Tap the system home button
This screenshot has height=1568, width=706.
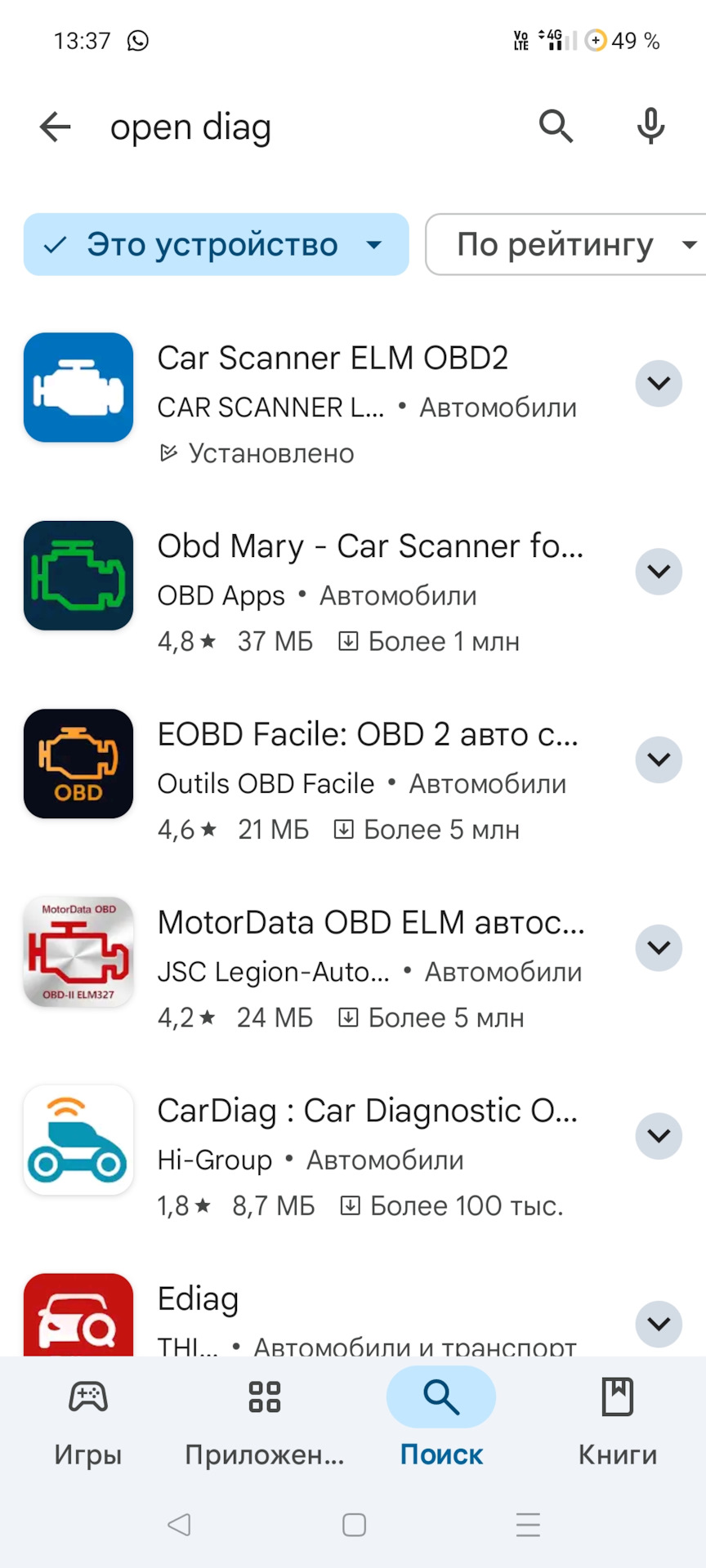[354, 1525]
